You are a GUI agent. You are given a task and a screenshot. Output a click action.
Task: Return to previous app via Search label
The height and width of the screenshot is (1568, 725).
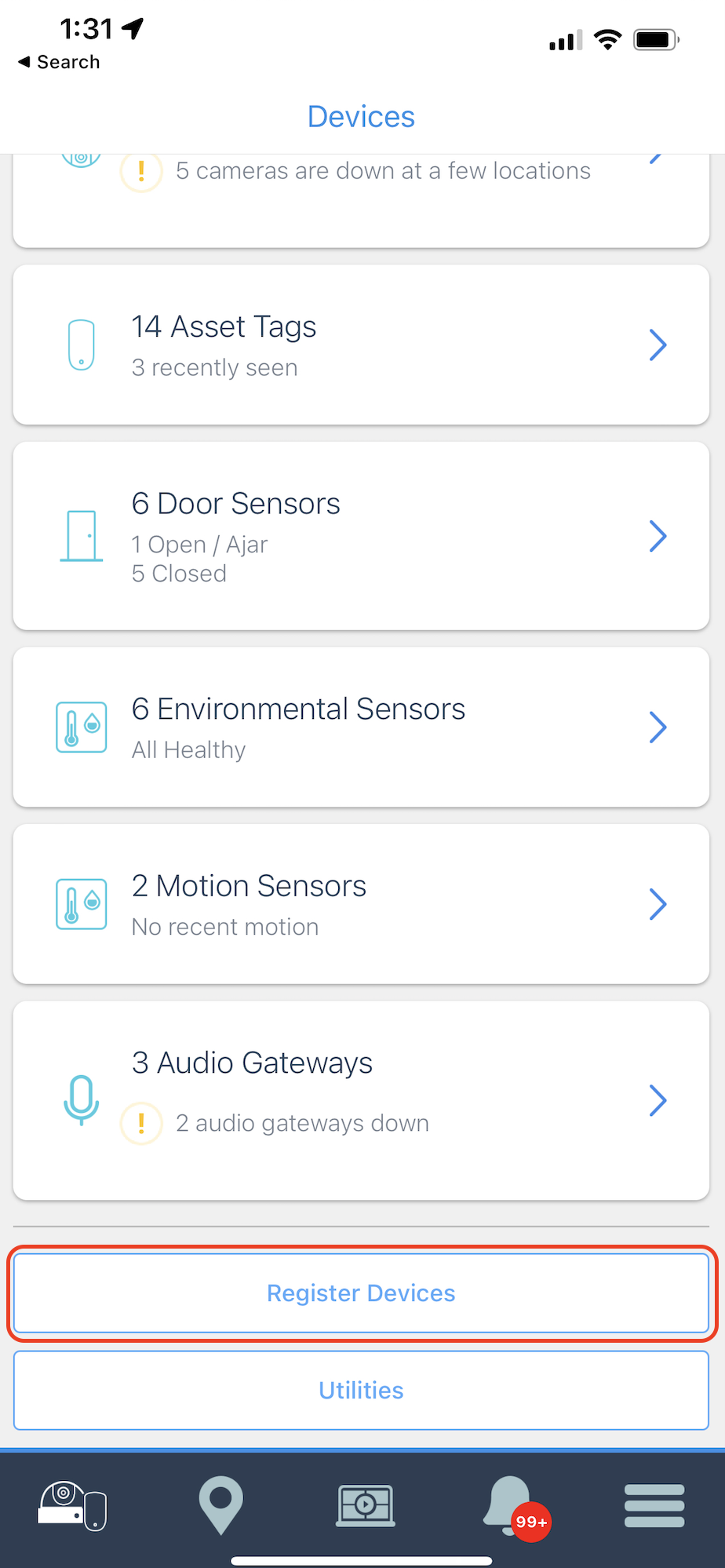point(59,62)
